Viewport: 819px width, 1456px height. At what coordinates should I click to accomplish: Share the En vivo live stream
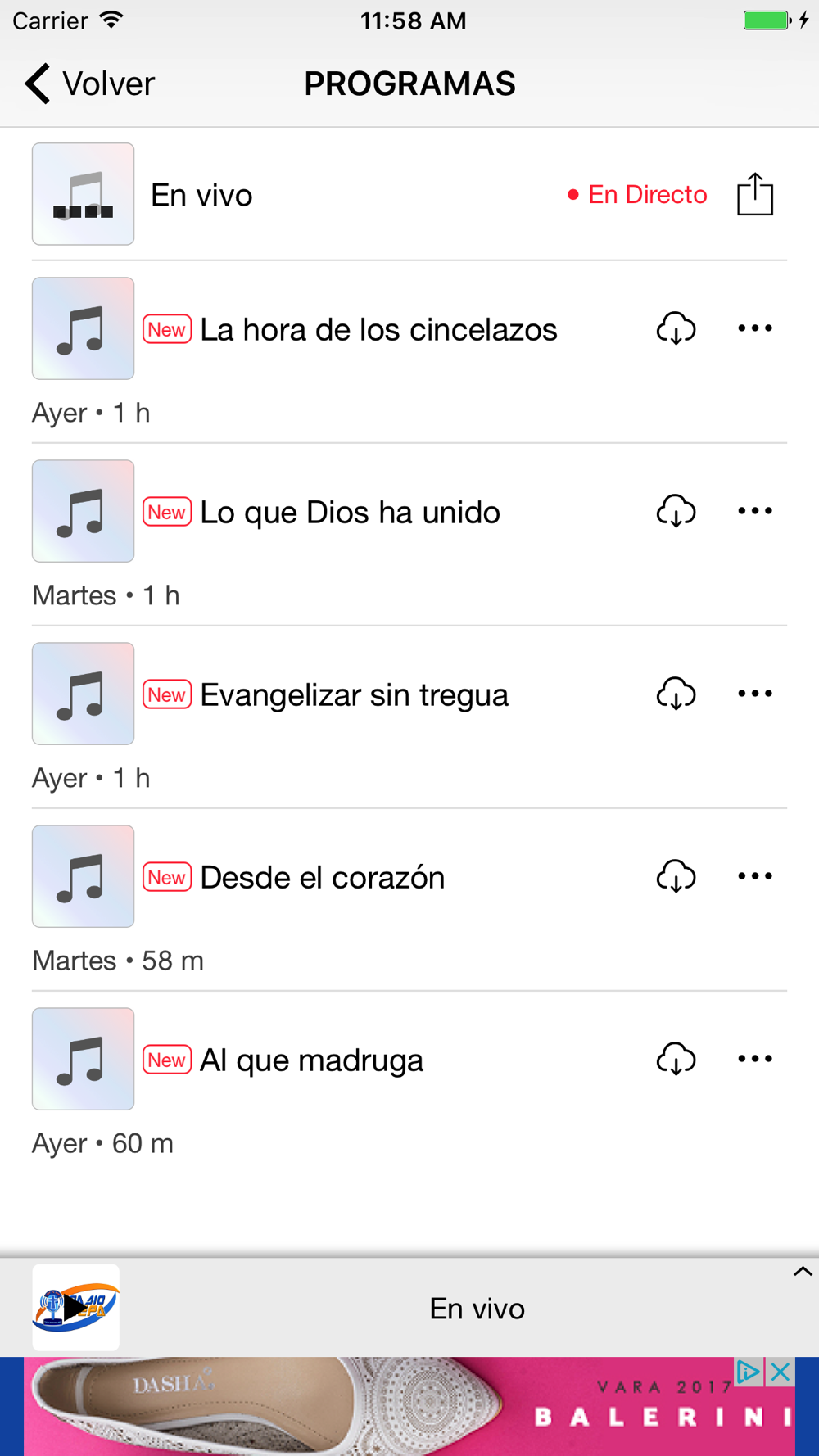[x=754, y=195]
